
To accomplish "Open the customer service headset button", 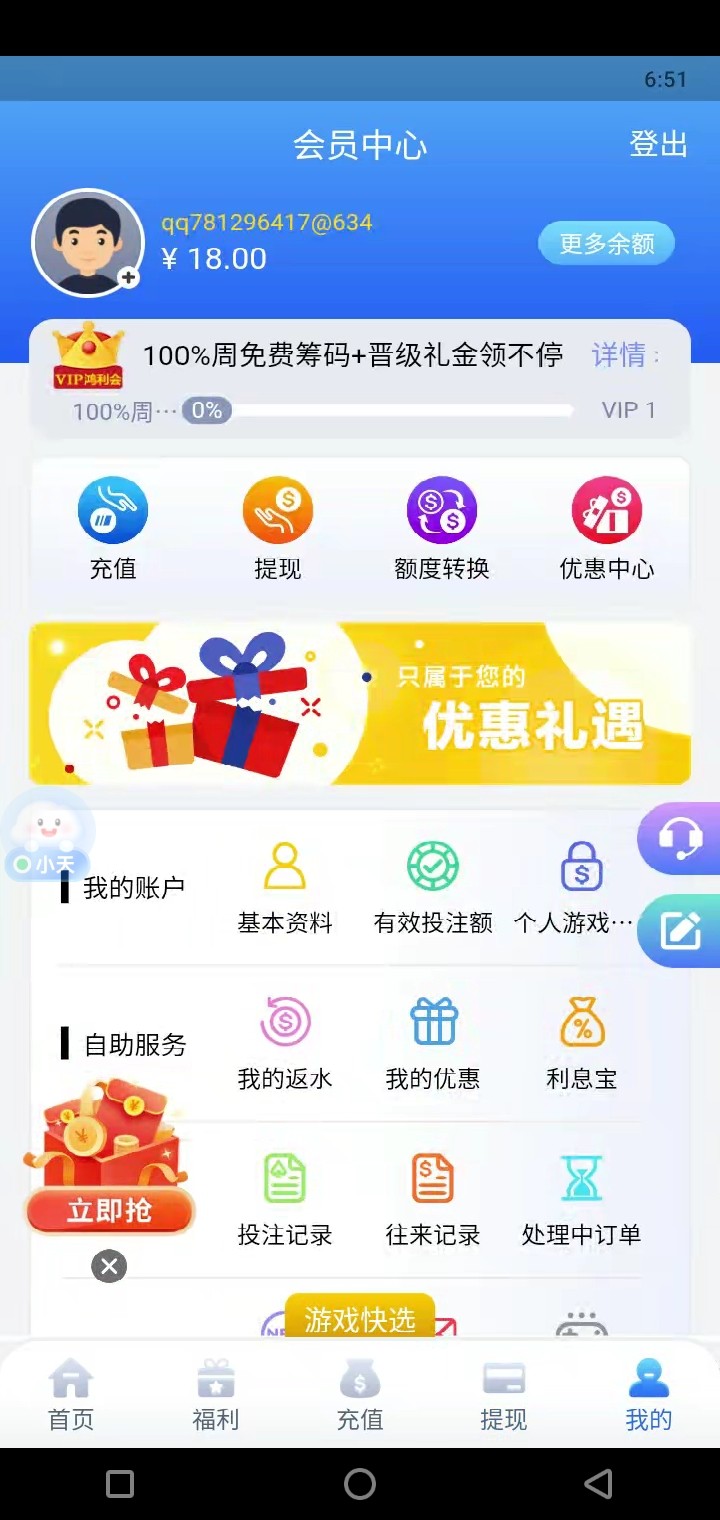I will [682, 838].
